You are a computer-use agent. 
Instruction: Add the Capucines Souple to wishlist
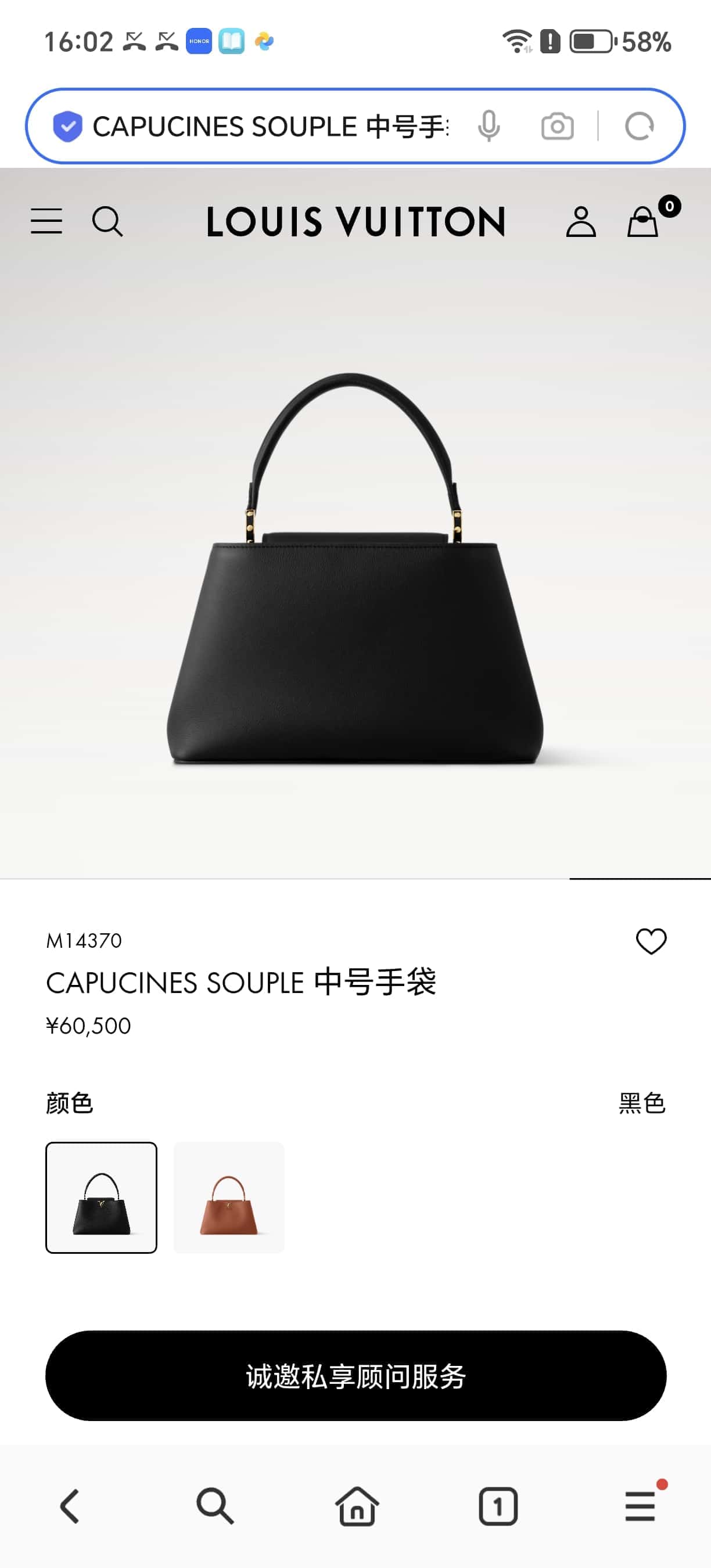click(651, 941)
